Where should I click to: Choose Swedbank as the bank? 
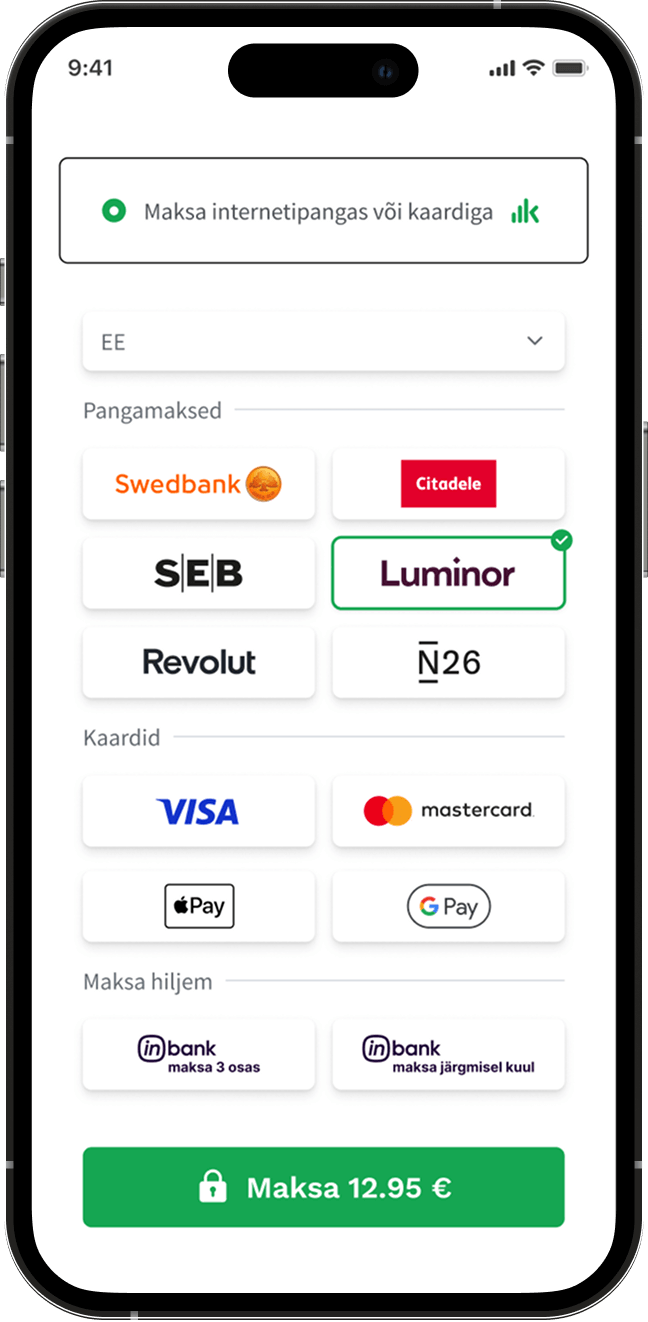198,484
